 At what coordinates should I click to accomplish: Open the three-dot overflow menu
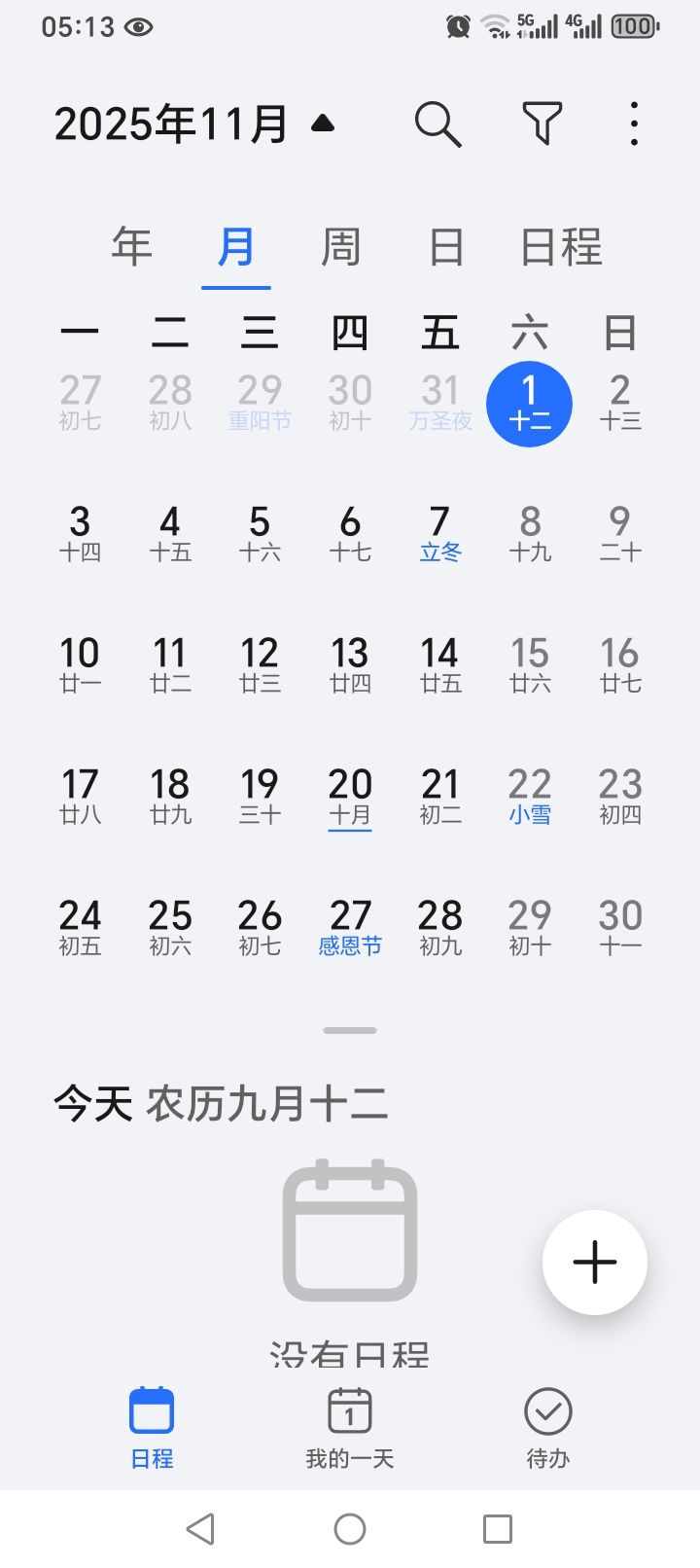(x=634, y=125)
